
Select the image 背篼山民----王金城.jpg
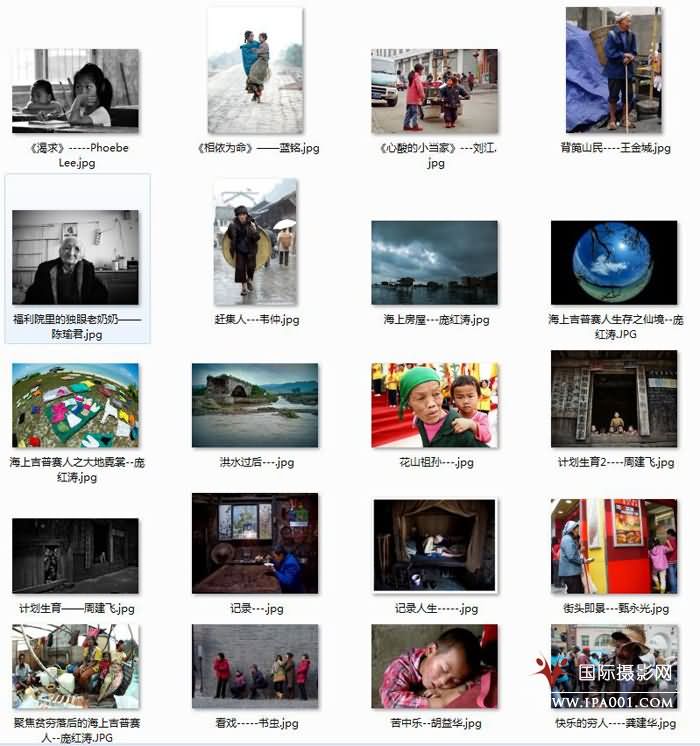pos(614,70)
